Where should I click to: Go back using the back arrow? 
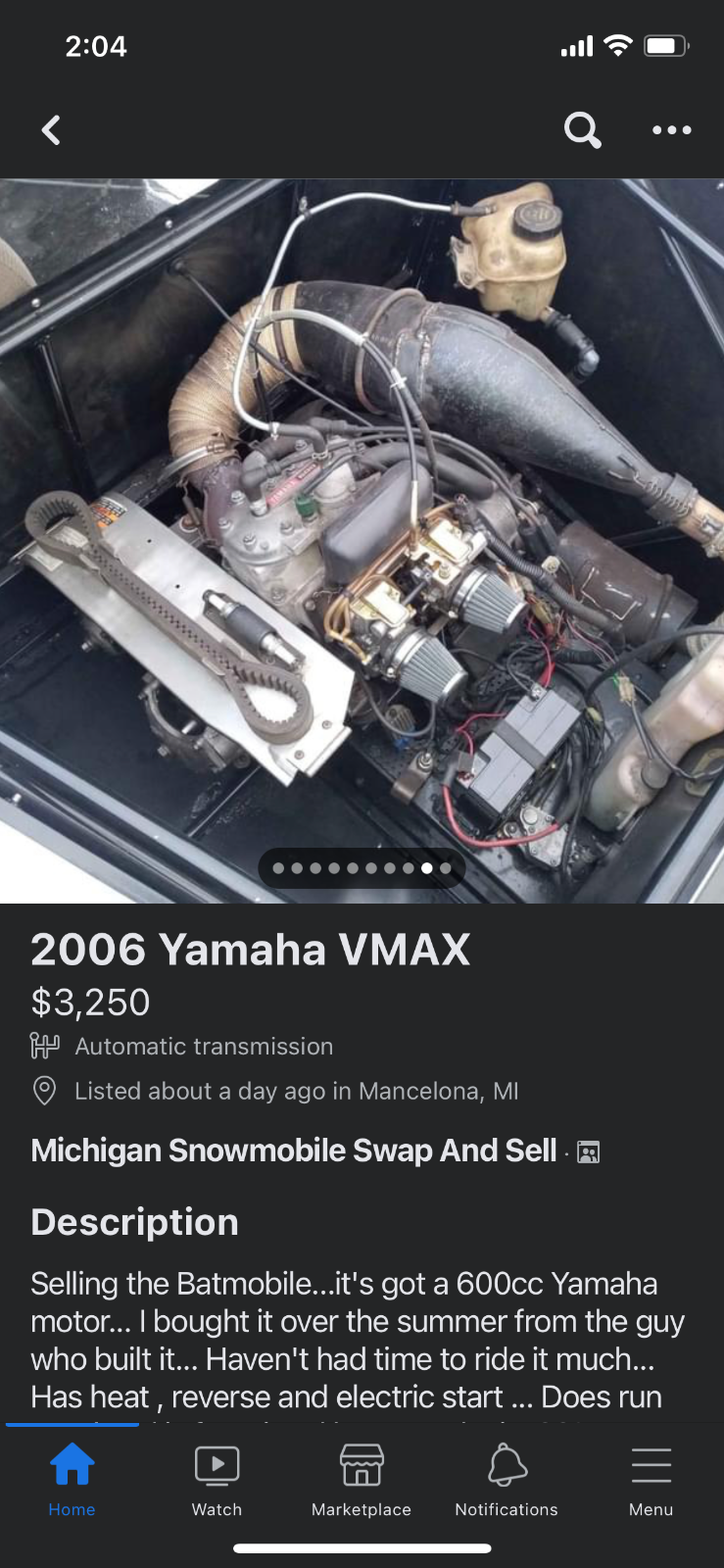coord(51,130)
